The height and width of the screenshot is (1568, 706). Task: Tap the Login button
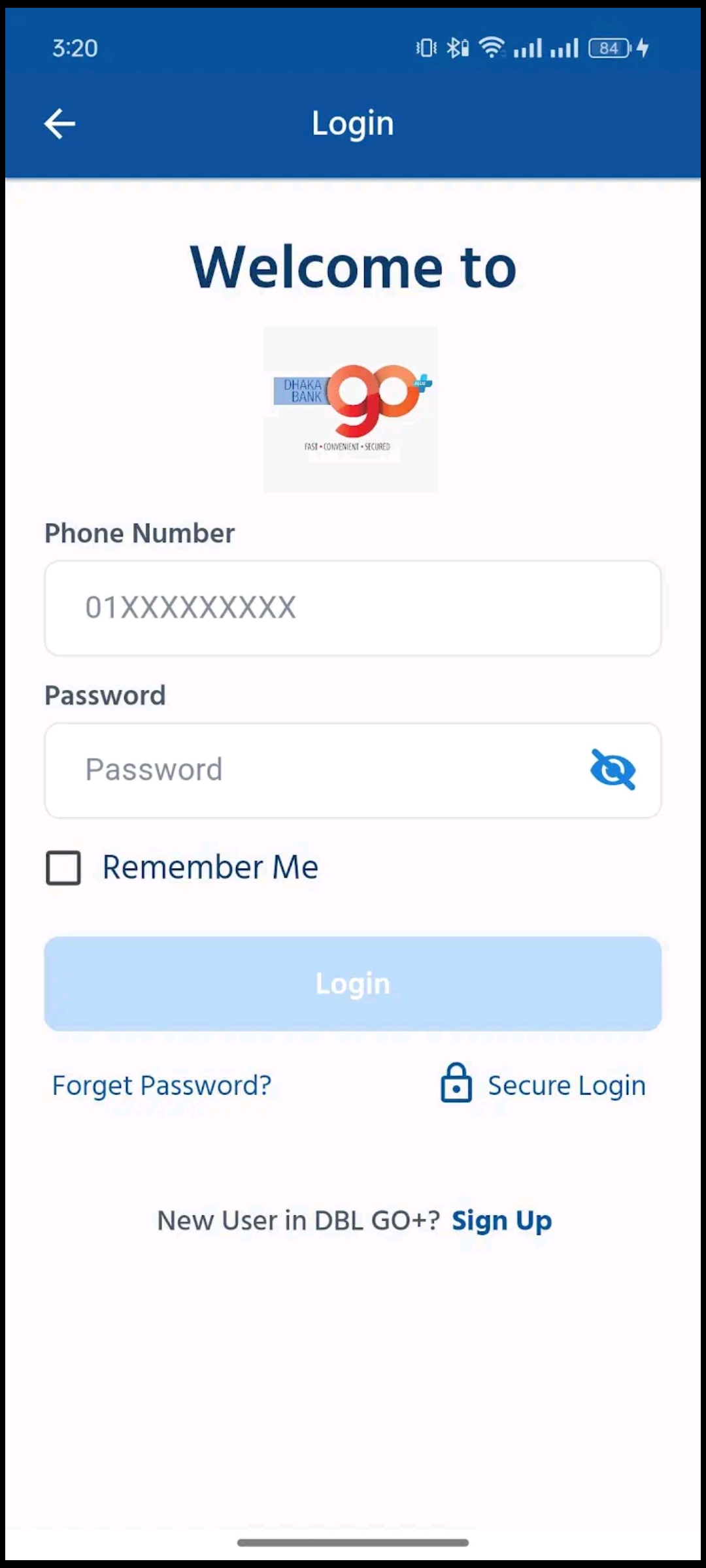(353, 983)
